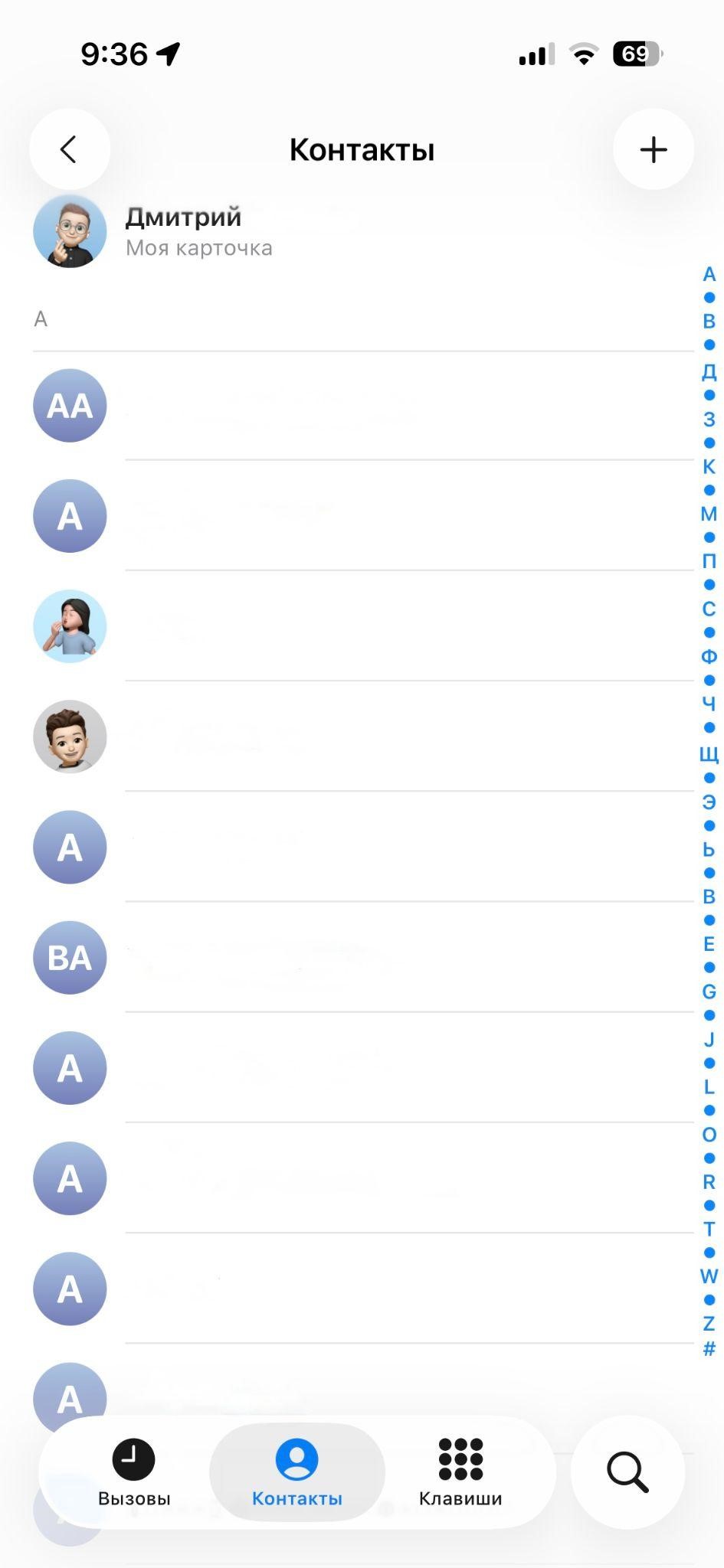Jump to letter М in index
The height and width of the screenshot is (1568, 724).
coord(709,514)
